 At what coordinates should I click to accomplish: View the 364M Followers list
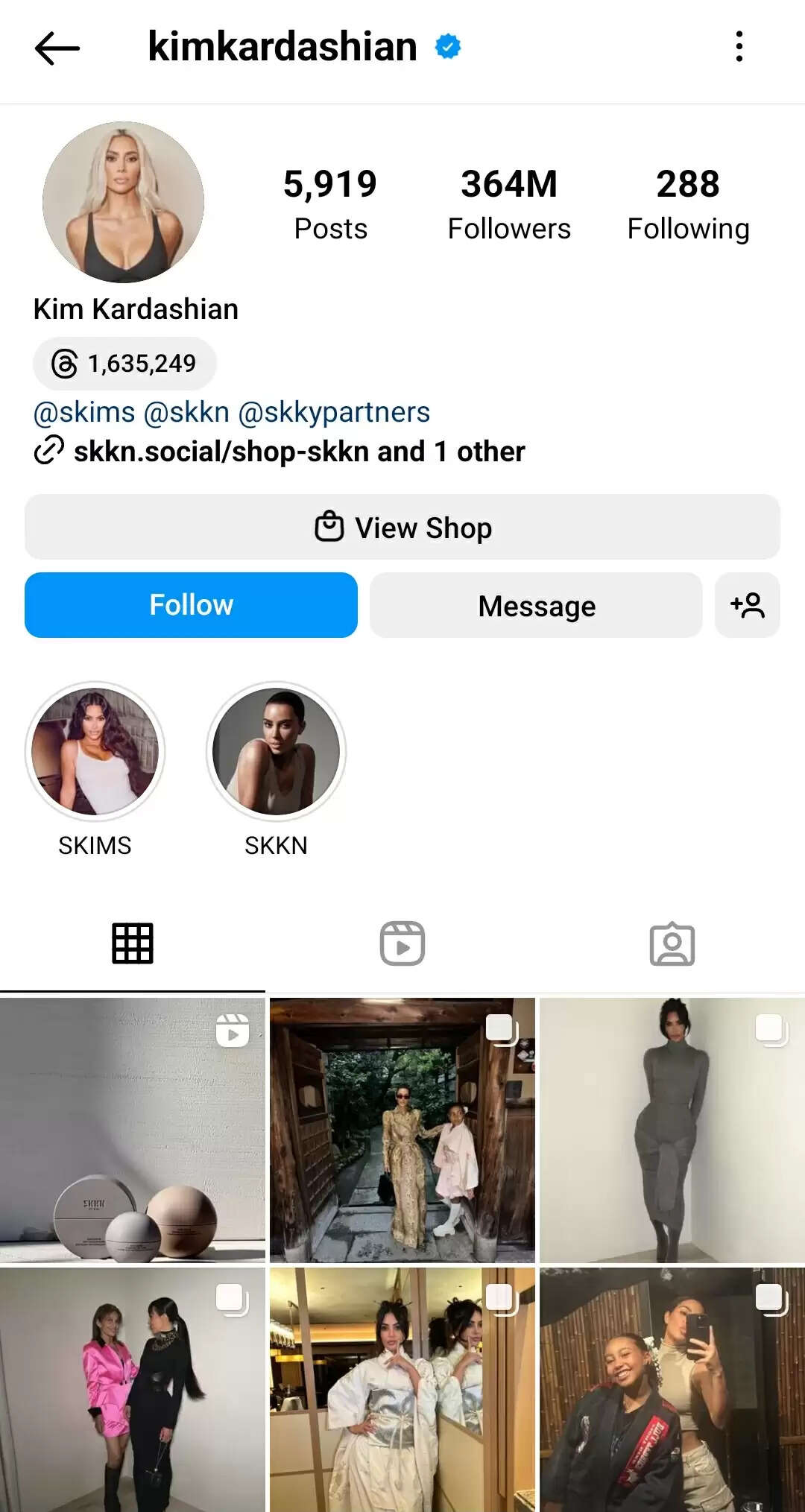point(509,204)
